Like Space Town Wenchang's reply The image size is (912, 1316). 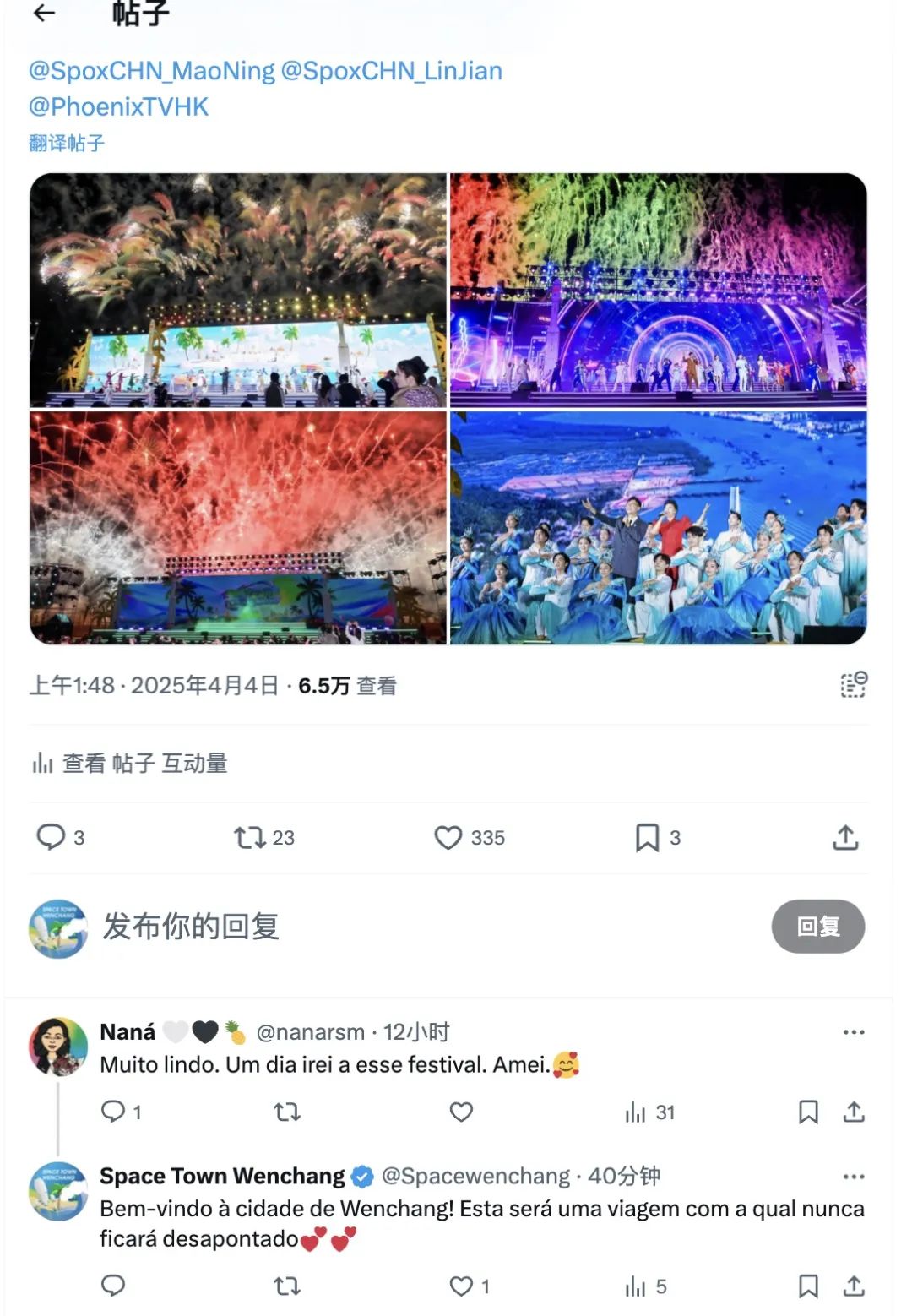click(461, 1286)
